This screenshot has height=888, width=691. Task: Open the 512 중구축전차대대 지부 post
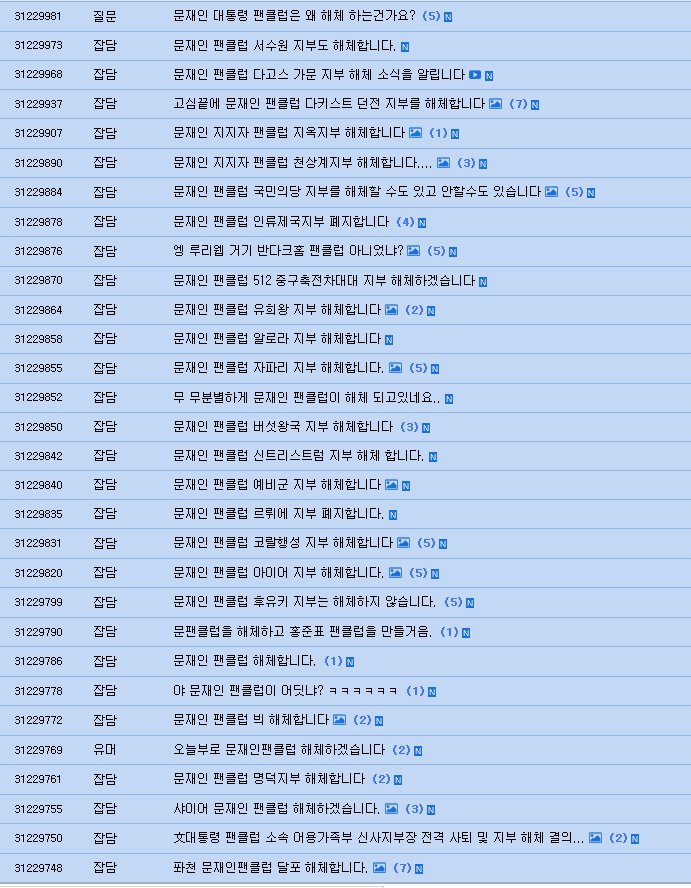point(323,280)
